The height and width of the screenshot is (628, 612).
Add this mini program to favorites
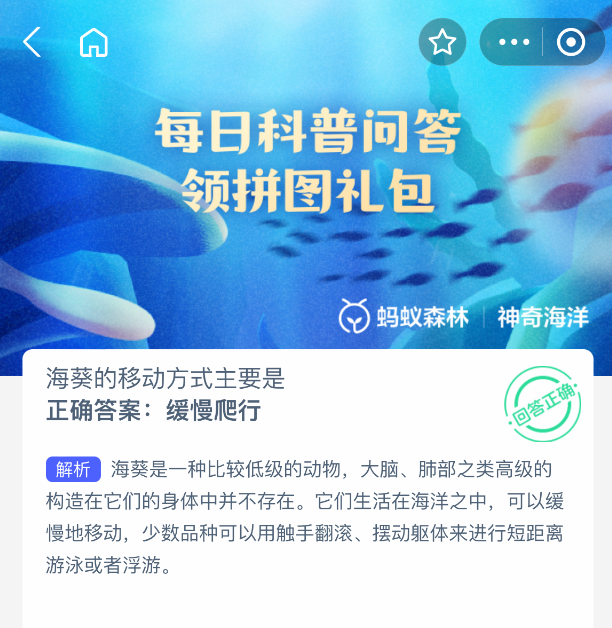442,42
